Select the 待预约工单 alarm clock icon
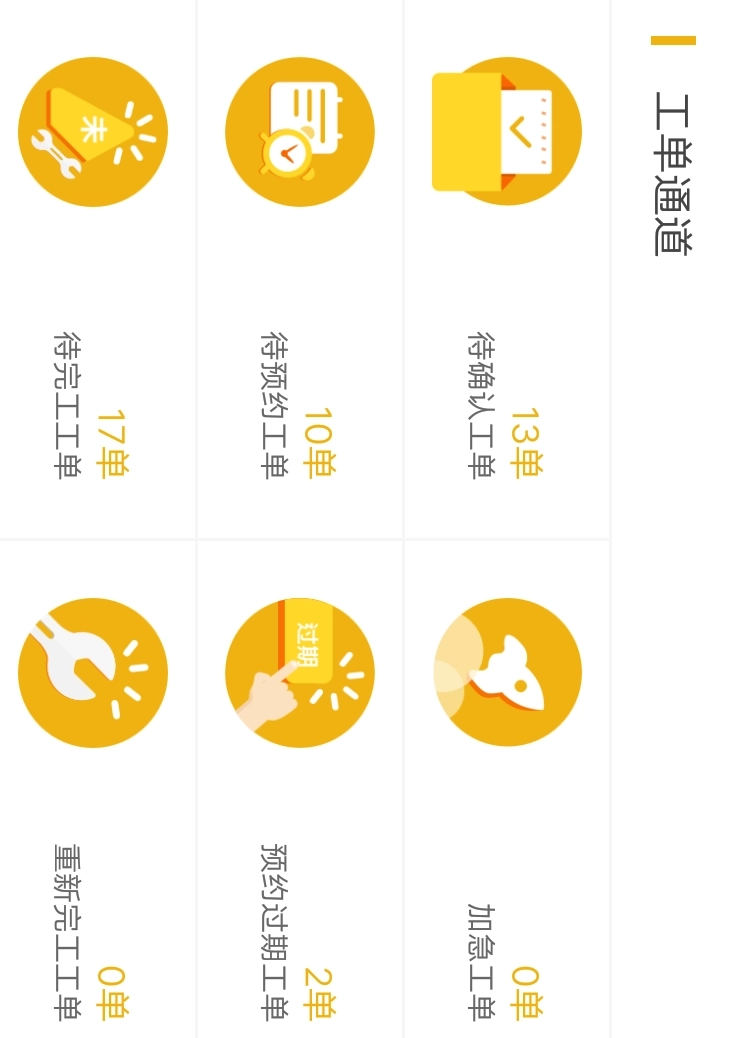 pos(298,131)
